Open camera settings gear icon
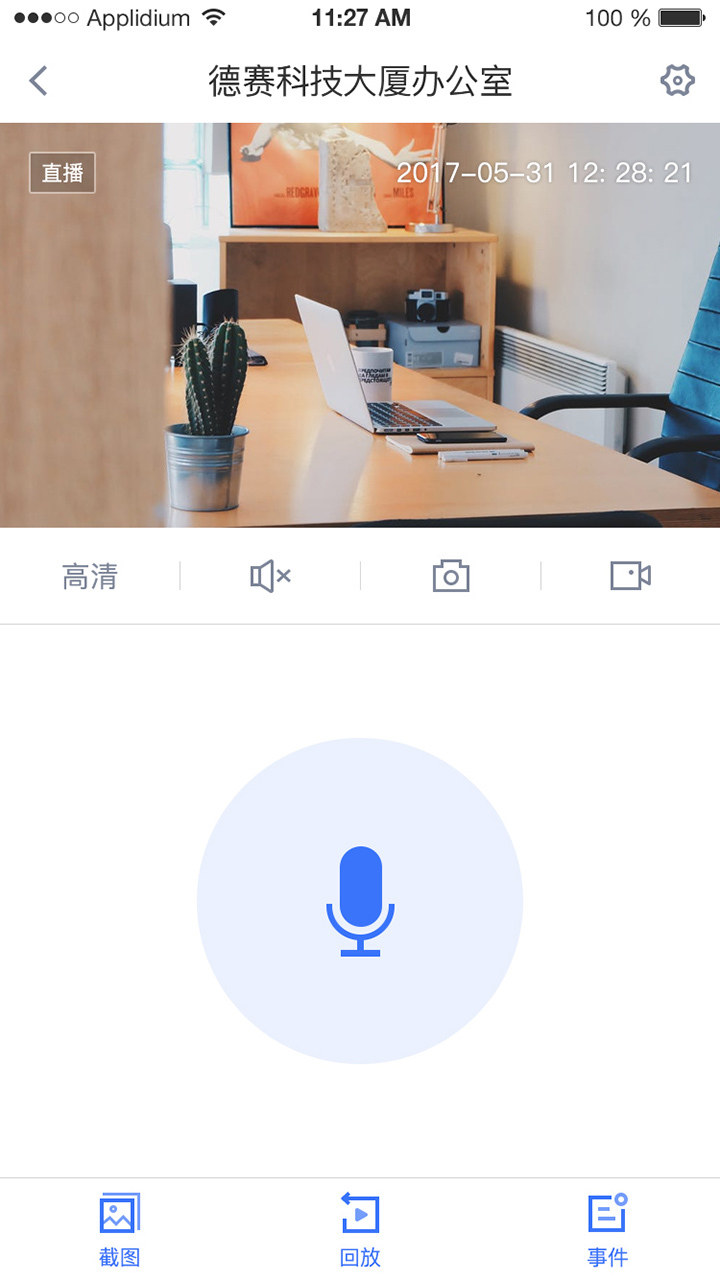 click(x=677, y=80)
